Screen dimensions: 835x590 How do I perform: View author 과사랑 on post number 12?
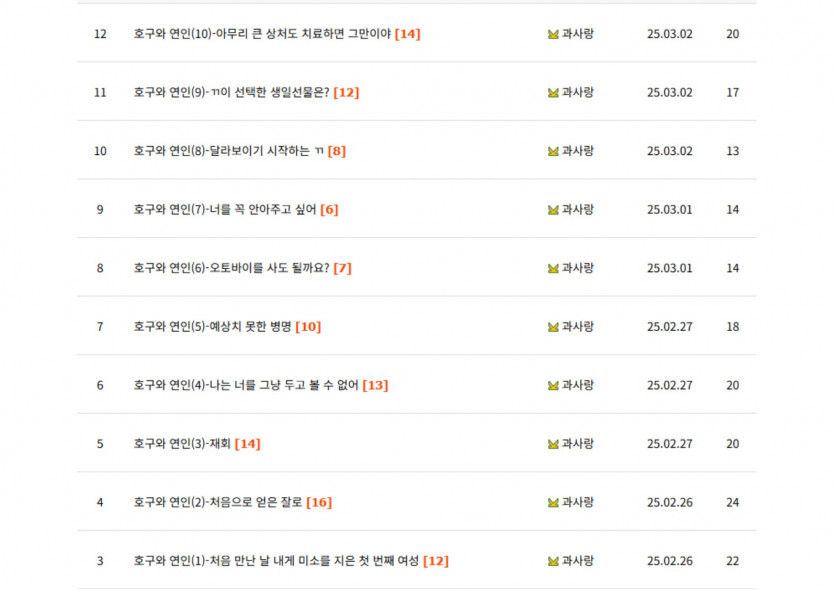coord(577,34)
